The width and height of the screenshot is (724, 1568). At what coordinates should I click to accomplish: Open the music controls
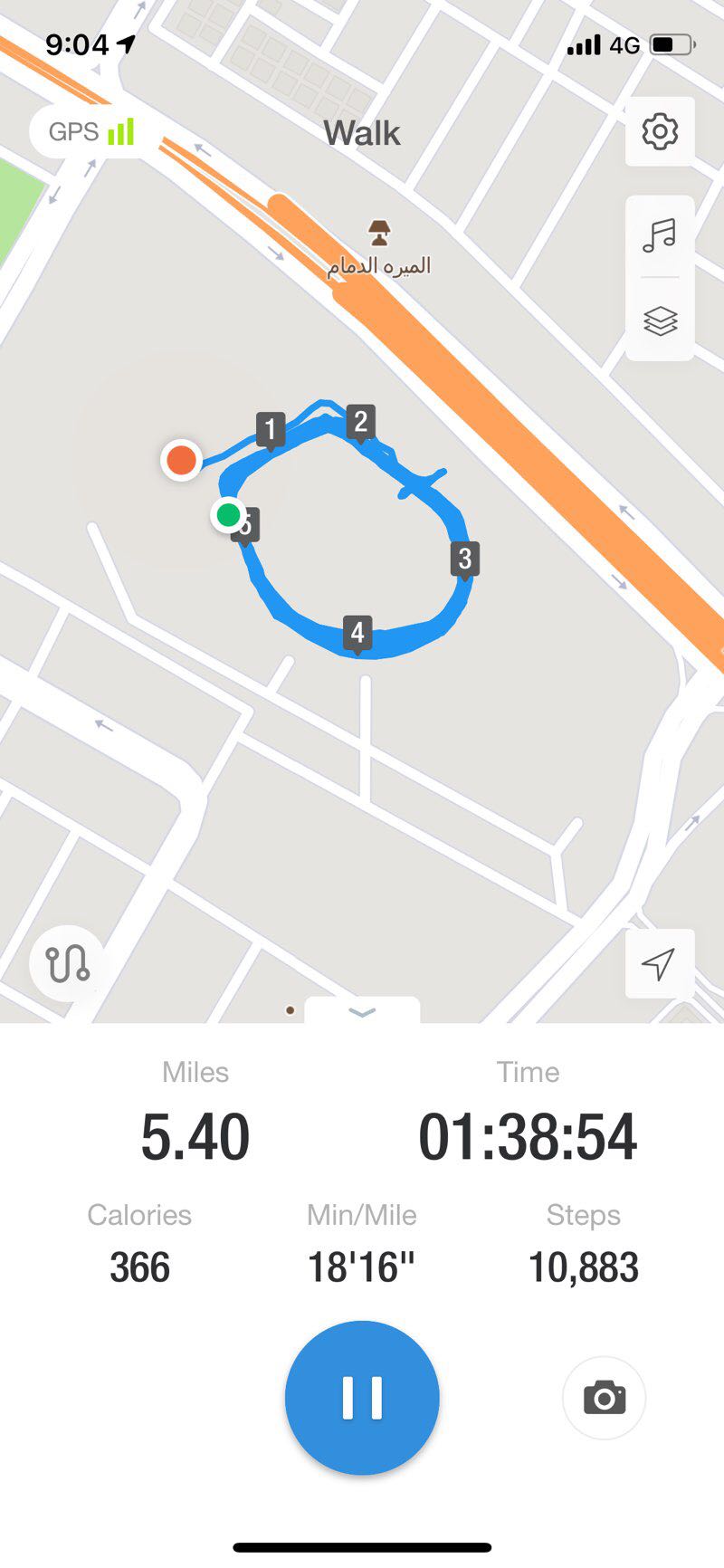(660, 235)
